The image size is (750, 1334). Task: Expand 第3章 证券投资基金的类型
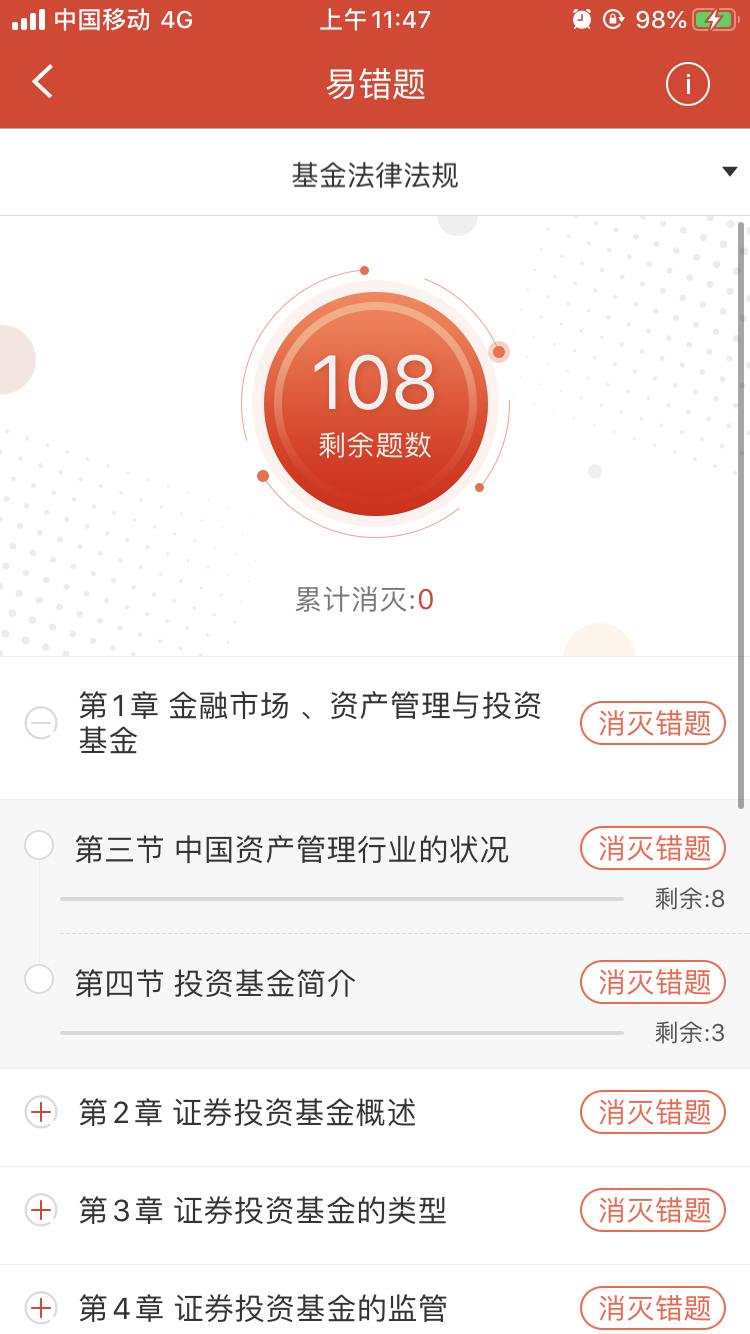click(41, 1210)
